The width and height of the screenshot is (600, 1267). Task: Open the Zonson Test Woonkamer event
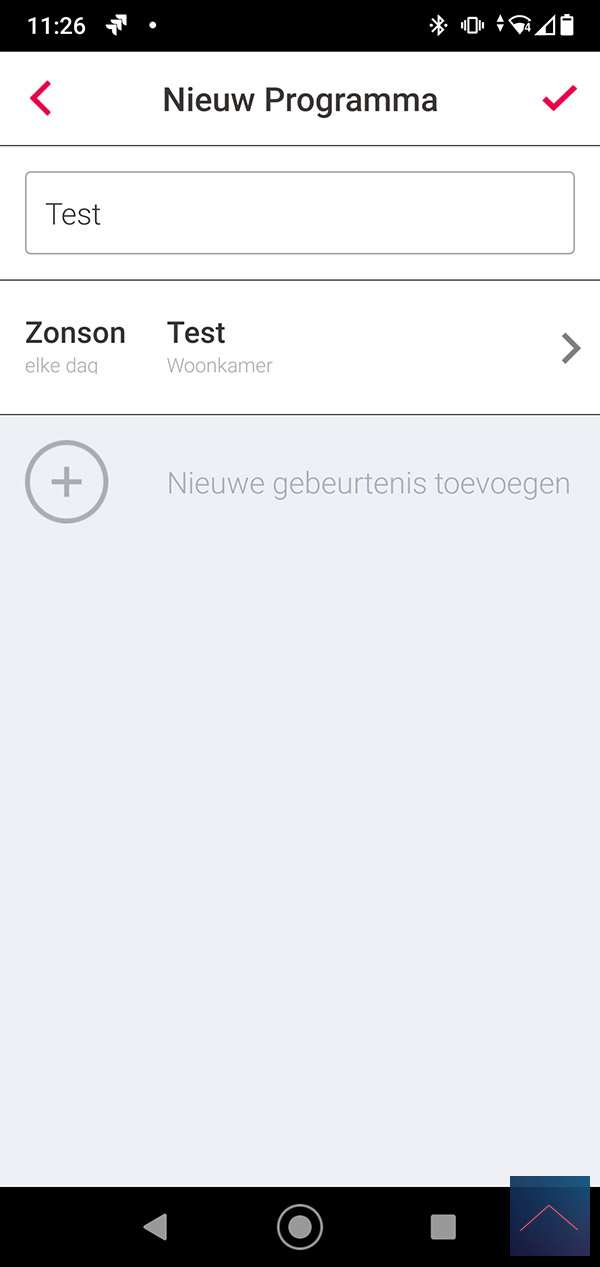click(x=300, y=347)
